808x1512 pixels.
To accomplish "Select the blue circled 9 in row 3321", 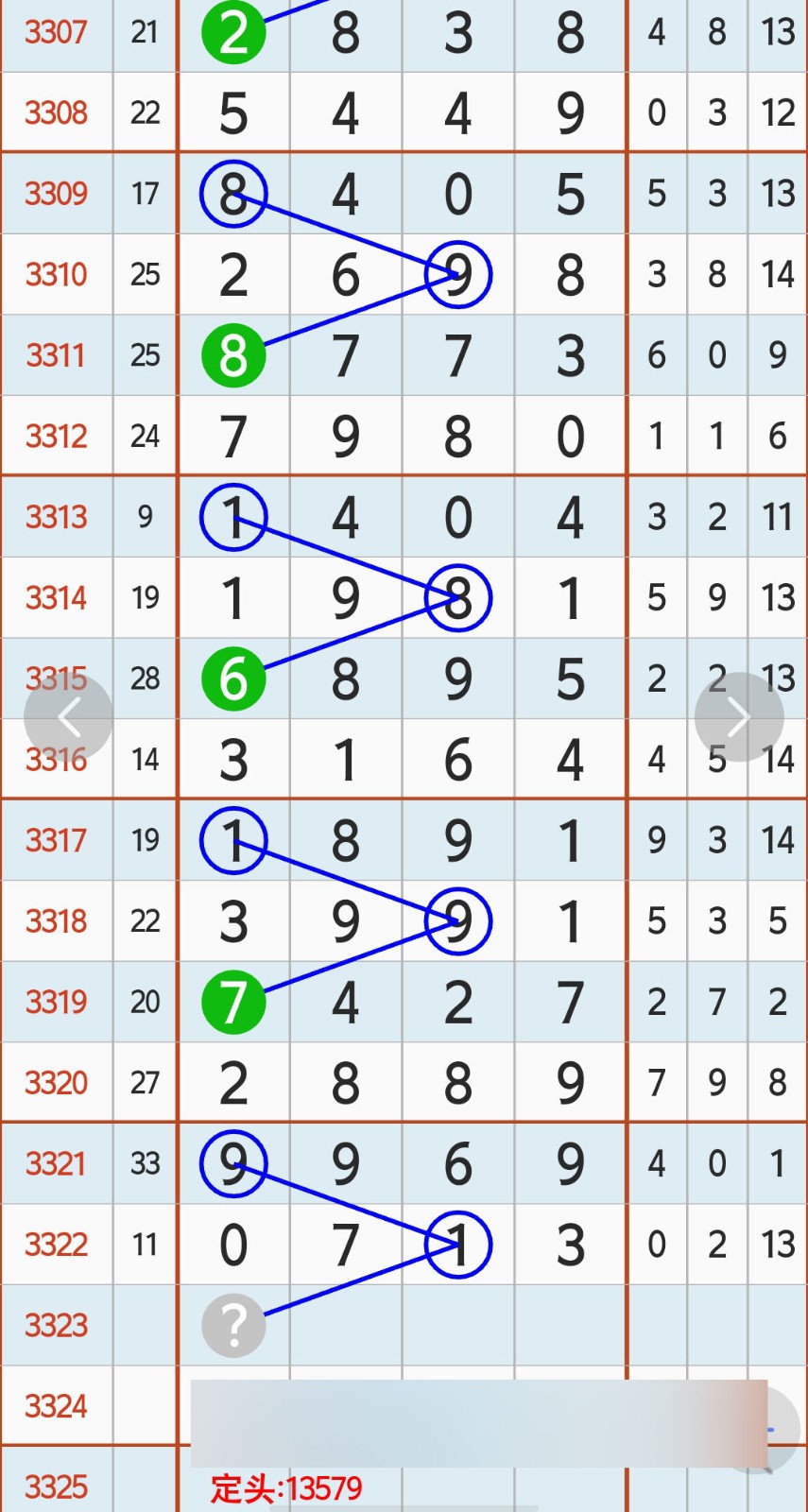I will click(x=232, y=1164).
